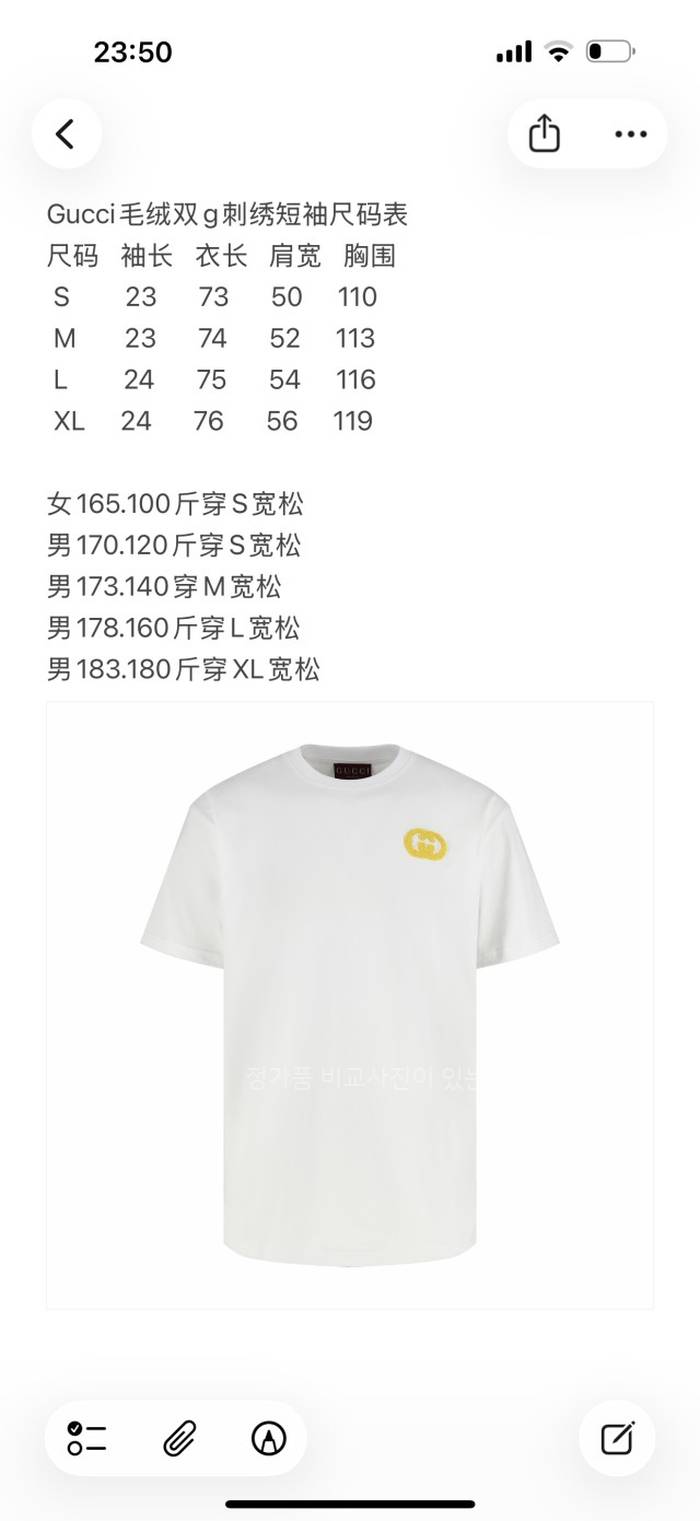The image size is (700, 1521).
Task: Open the markup pen tool
Action: [x=268, y=1438]
